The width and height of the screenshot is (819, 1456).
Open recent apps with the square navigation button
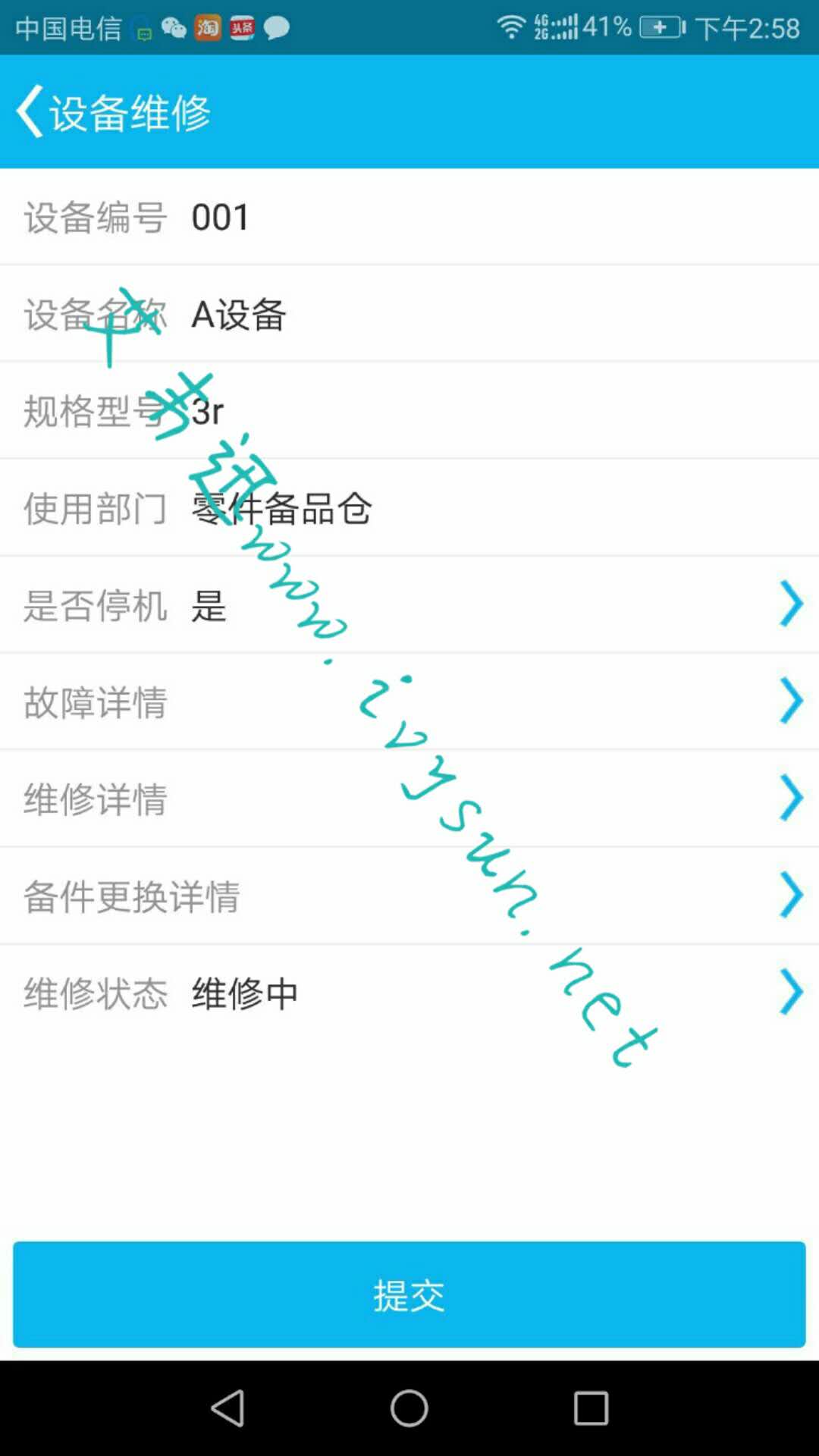click(591, 1407)
